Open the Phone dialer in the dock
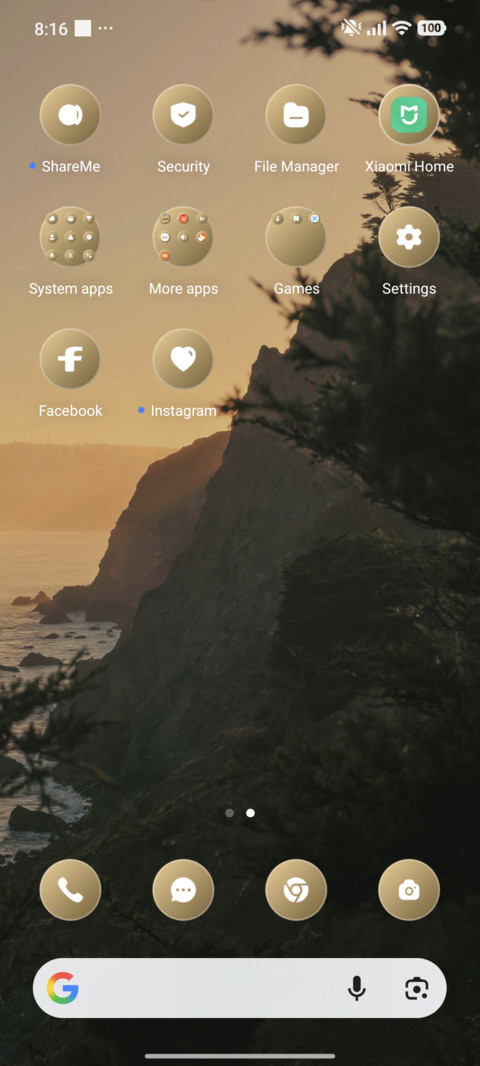Screen dimensions: 480x1066 70,890
